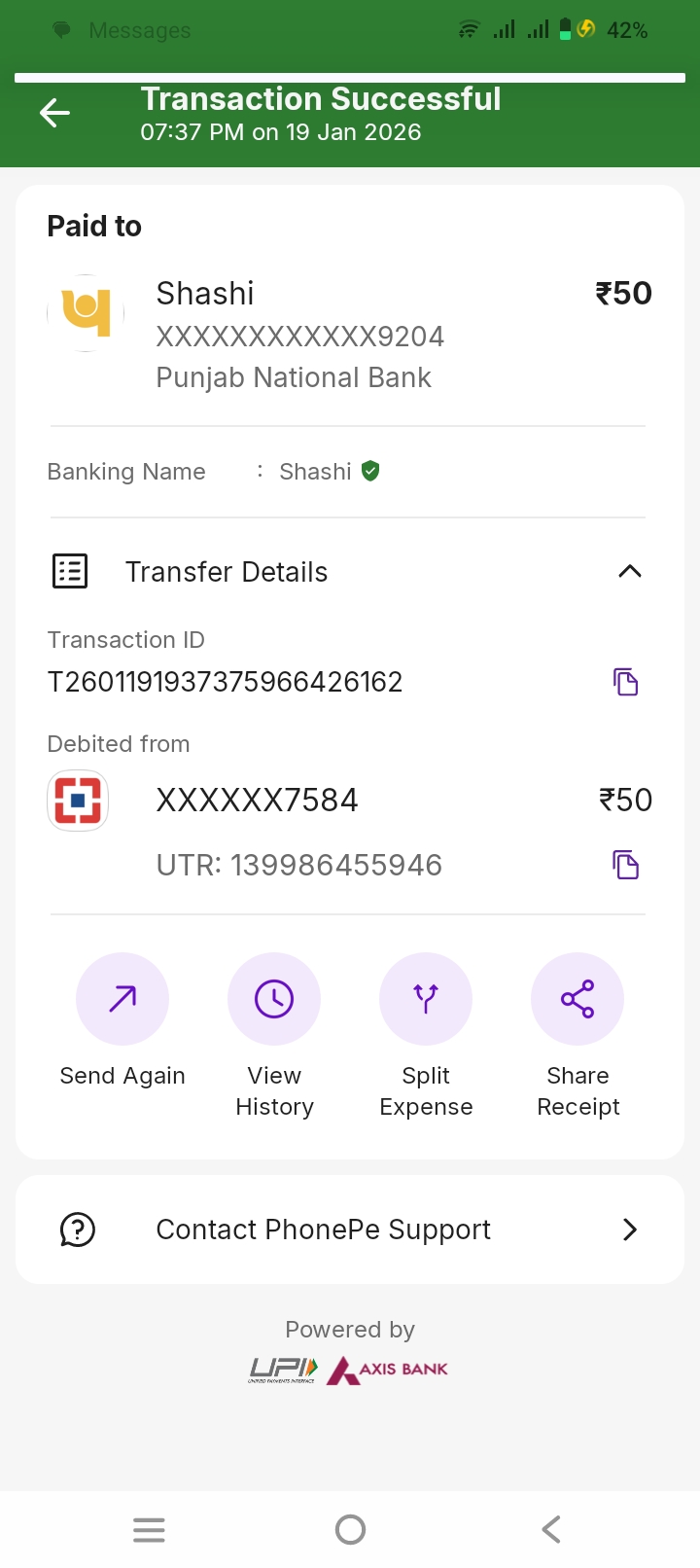Open View History
The width and height of the screenshot is (700, 1568).
point(274,1000)
